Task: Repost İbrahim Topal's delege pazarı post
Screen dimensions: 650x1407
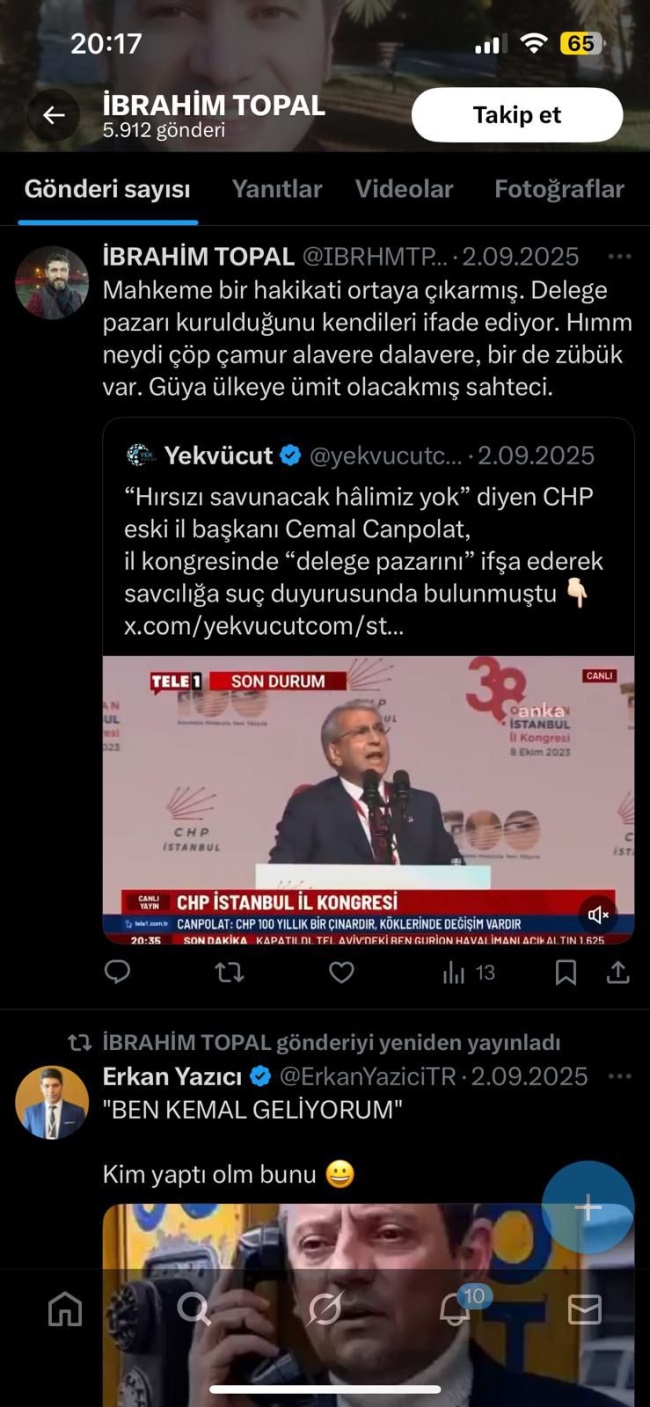Action: pos(230,972)
